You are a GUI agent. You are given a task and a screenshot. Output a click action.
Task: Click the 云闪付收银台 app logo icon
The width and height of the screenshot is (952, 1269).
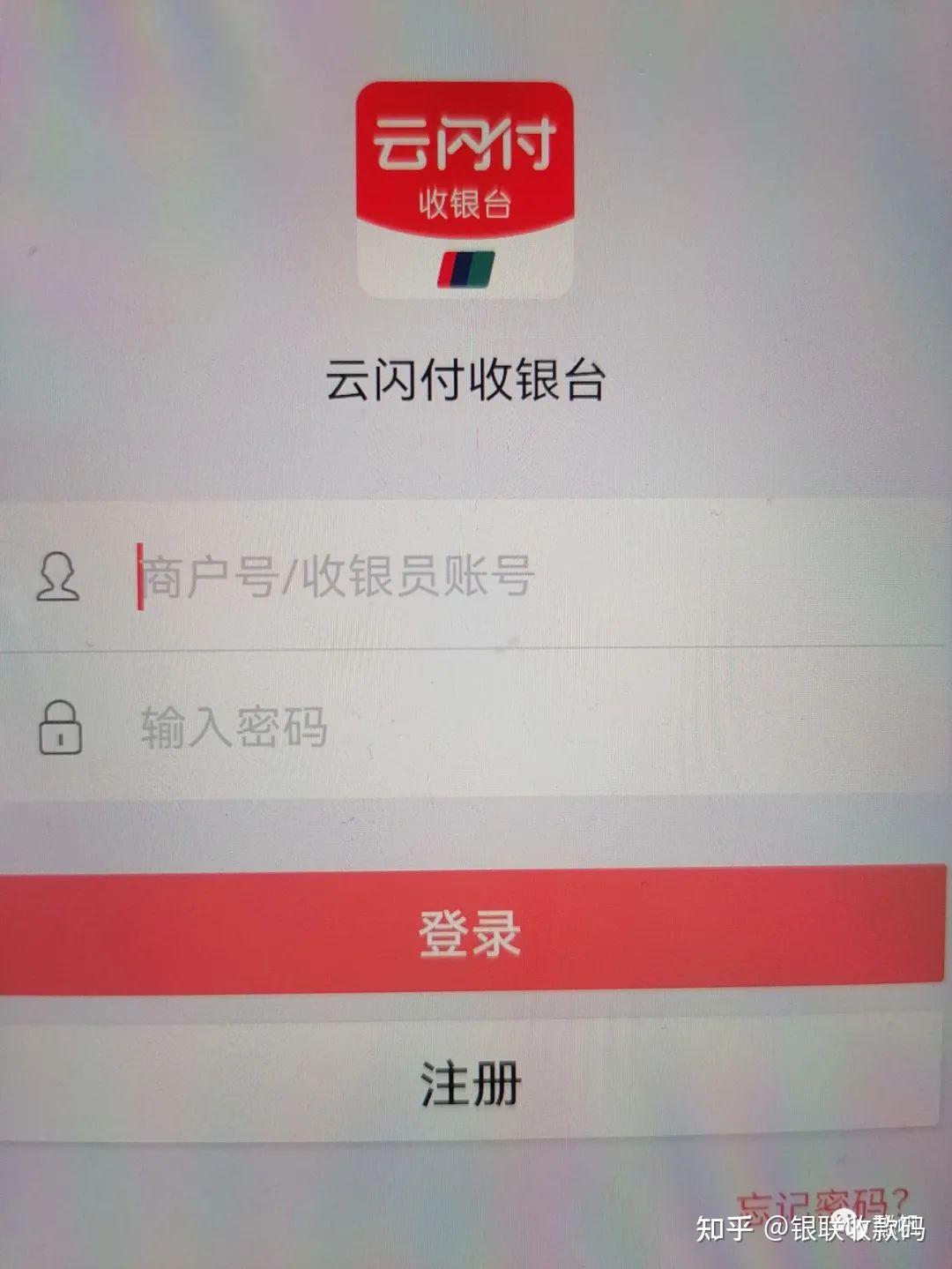465,191
